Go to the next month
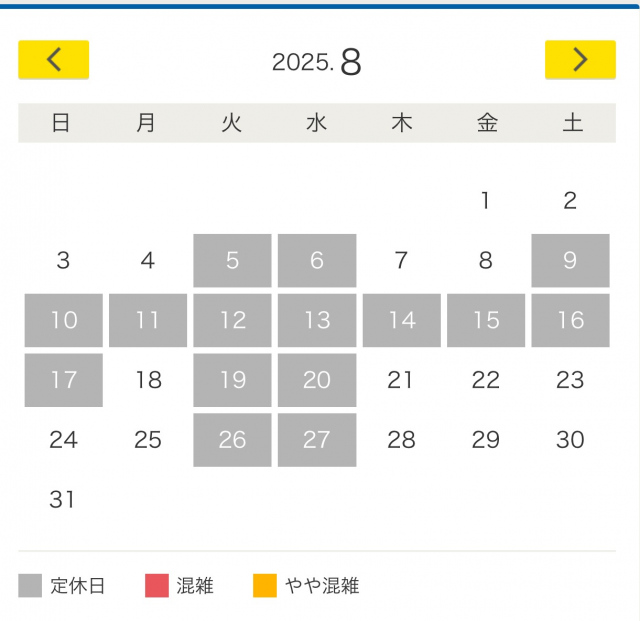This screenshot has width=640, height=621. pyautogui.click(x=580, y=60)
